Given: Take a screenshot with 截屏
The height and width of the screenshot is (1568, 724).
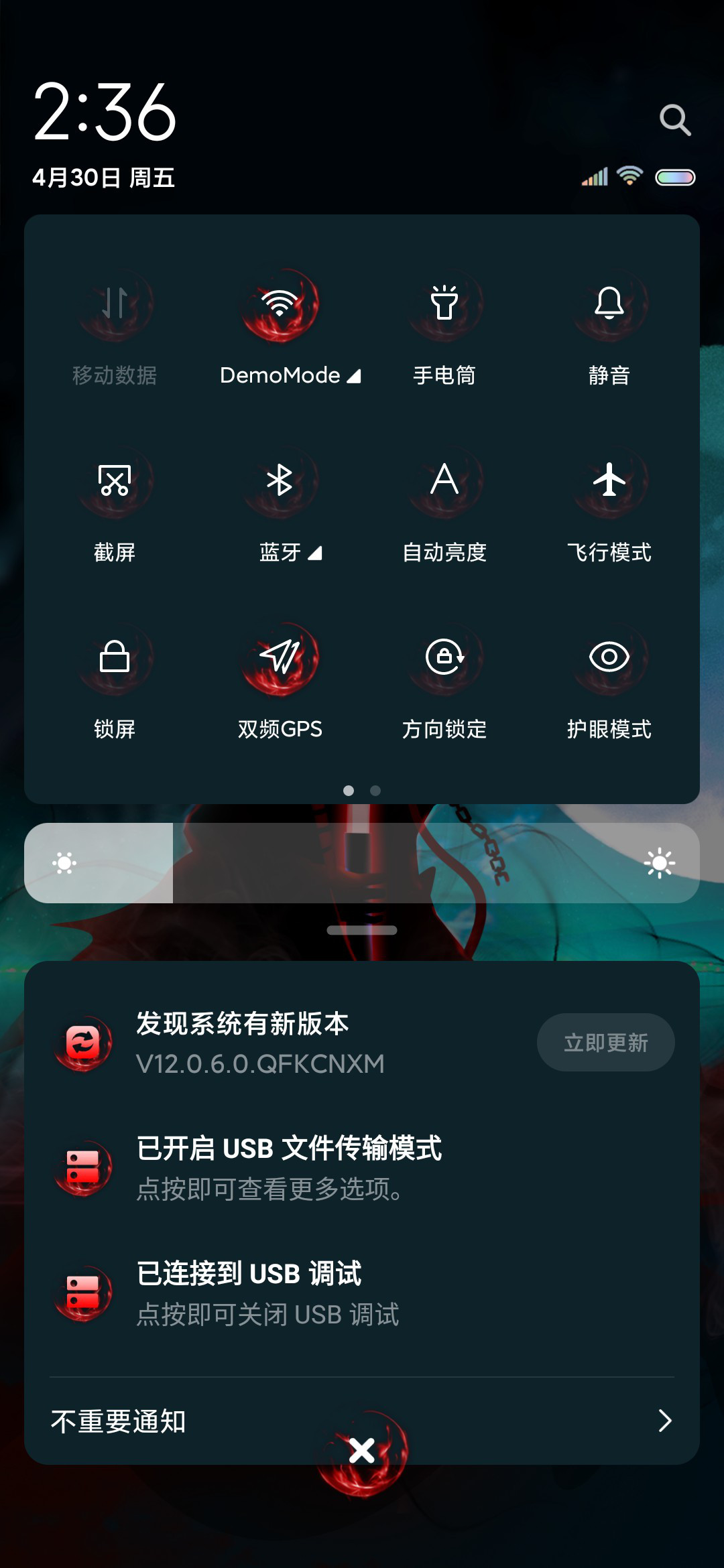Looking at the screenshot, I should pyautogui.click(x=115, y=480).
